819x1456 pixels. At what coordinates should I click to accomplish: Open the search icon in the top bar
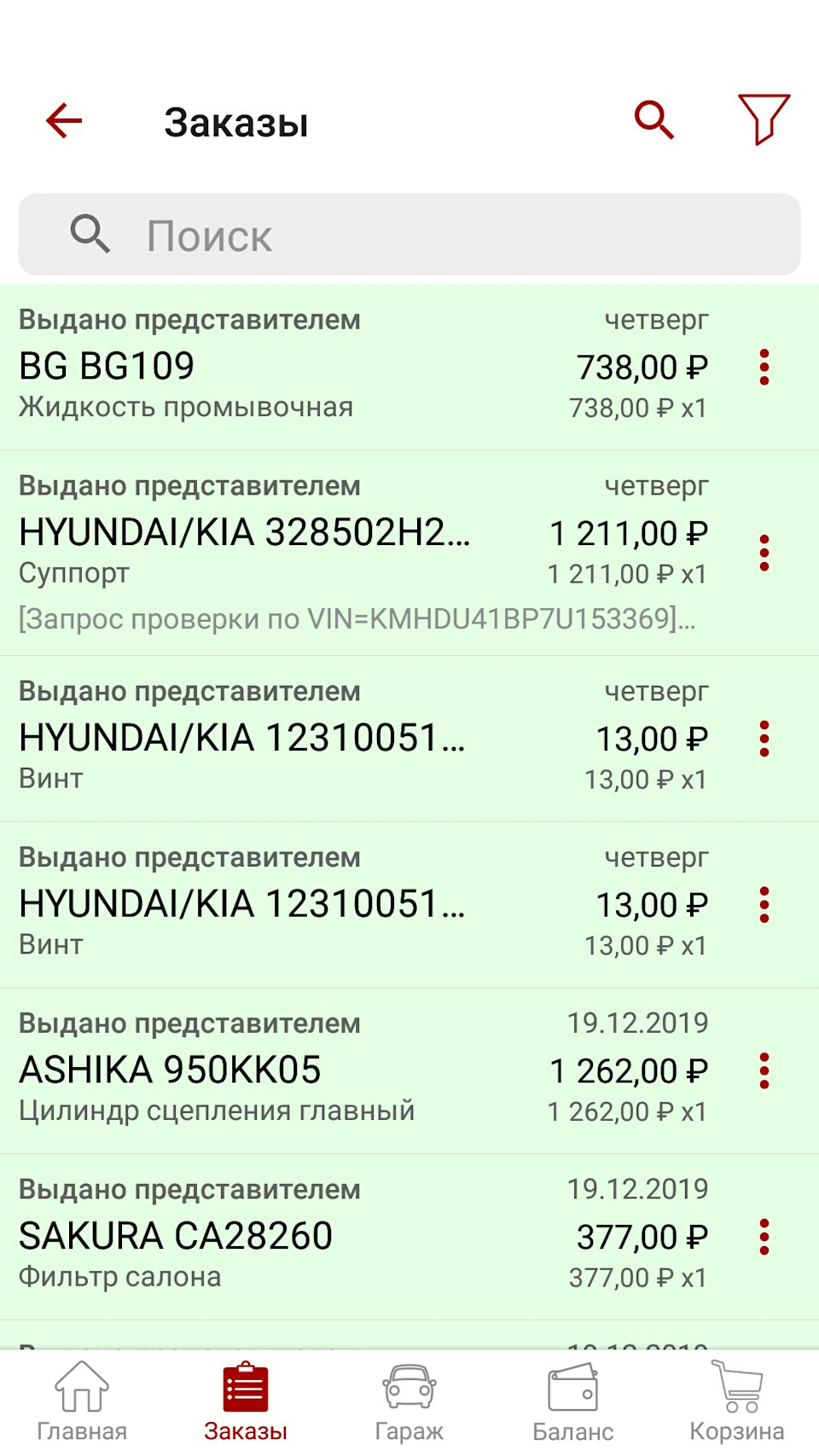(653, 119)
